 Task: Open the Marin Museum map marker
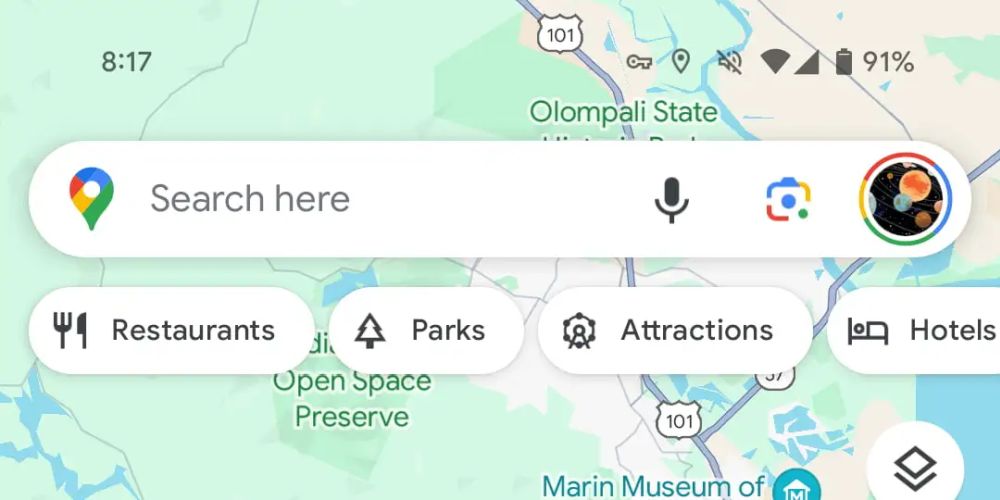pos(796,487)
